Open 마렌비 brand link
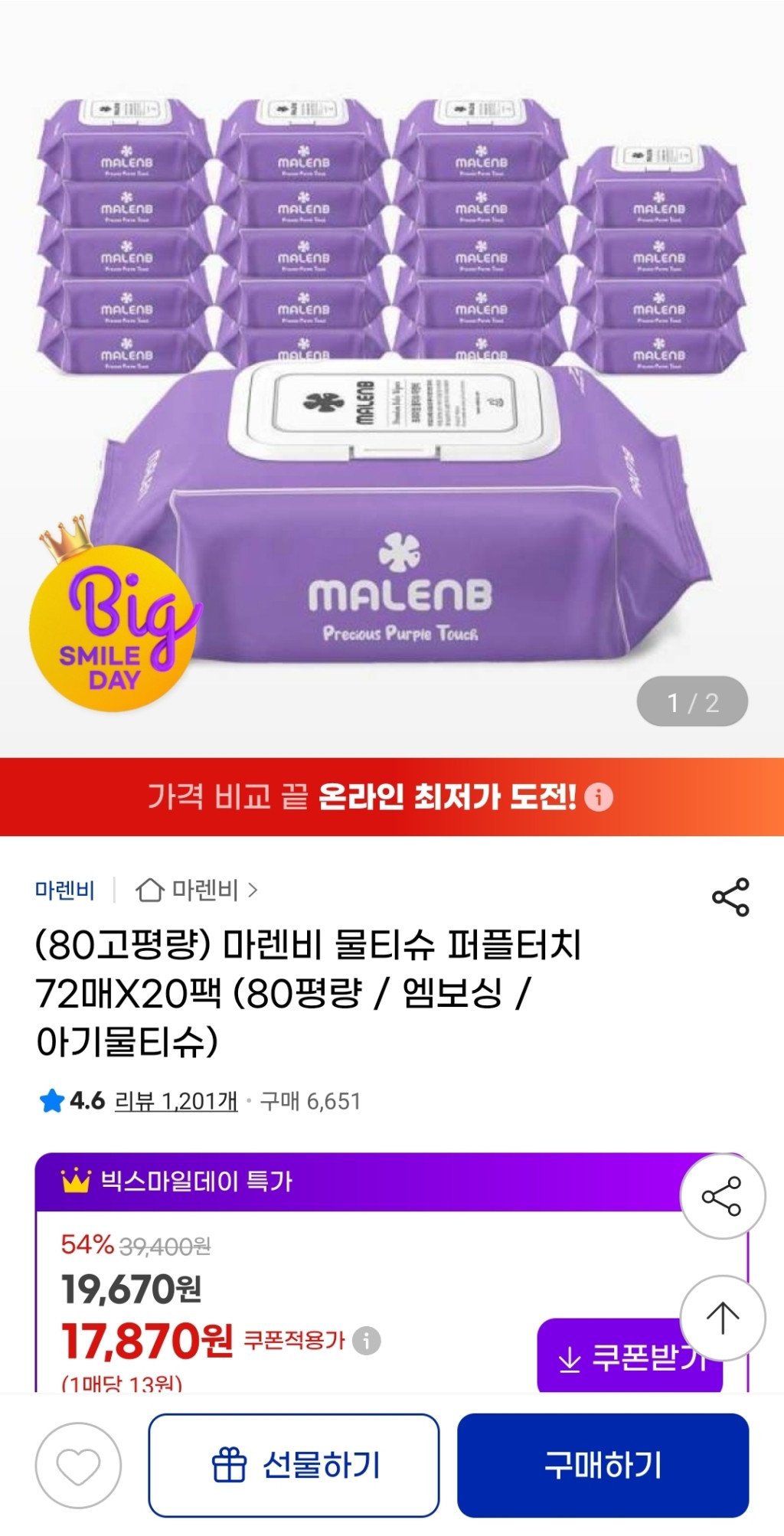 [x=65, y=890]
